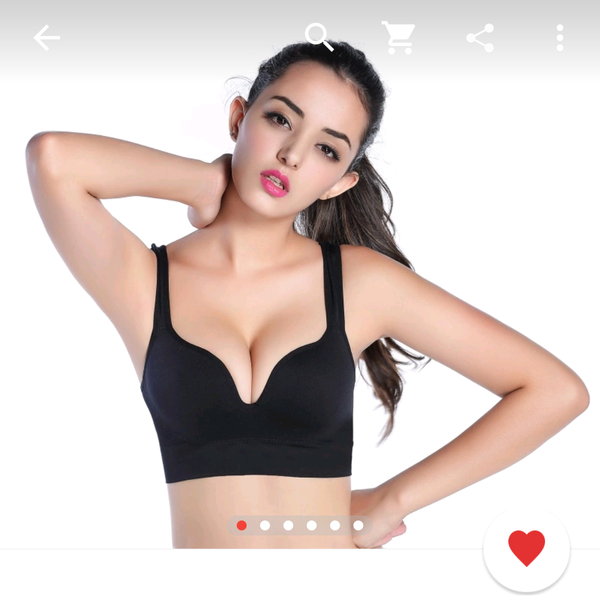Open the overflow menu
Image resolution: width=600 pixels, height=607 pixels.
(559, 38)
